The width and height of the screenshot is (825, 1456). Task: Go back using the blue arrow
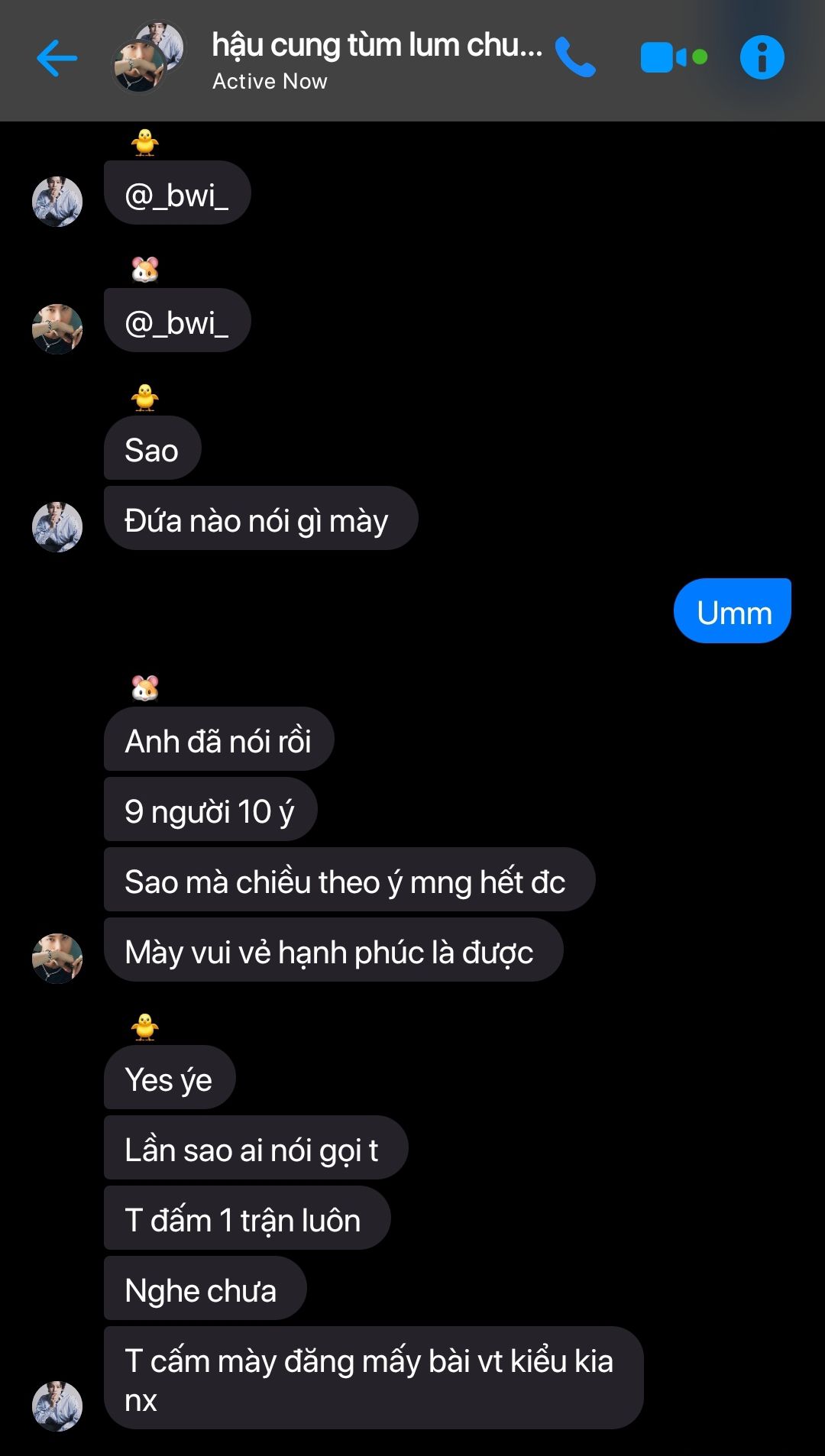57,58
